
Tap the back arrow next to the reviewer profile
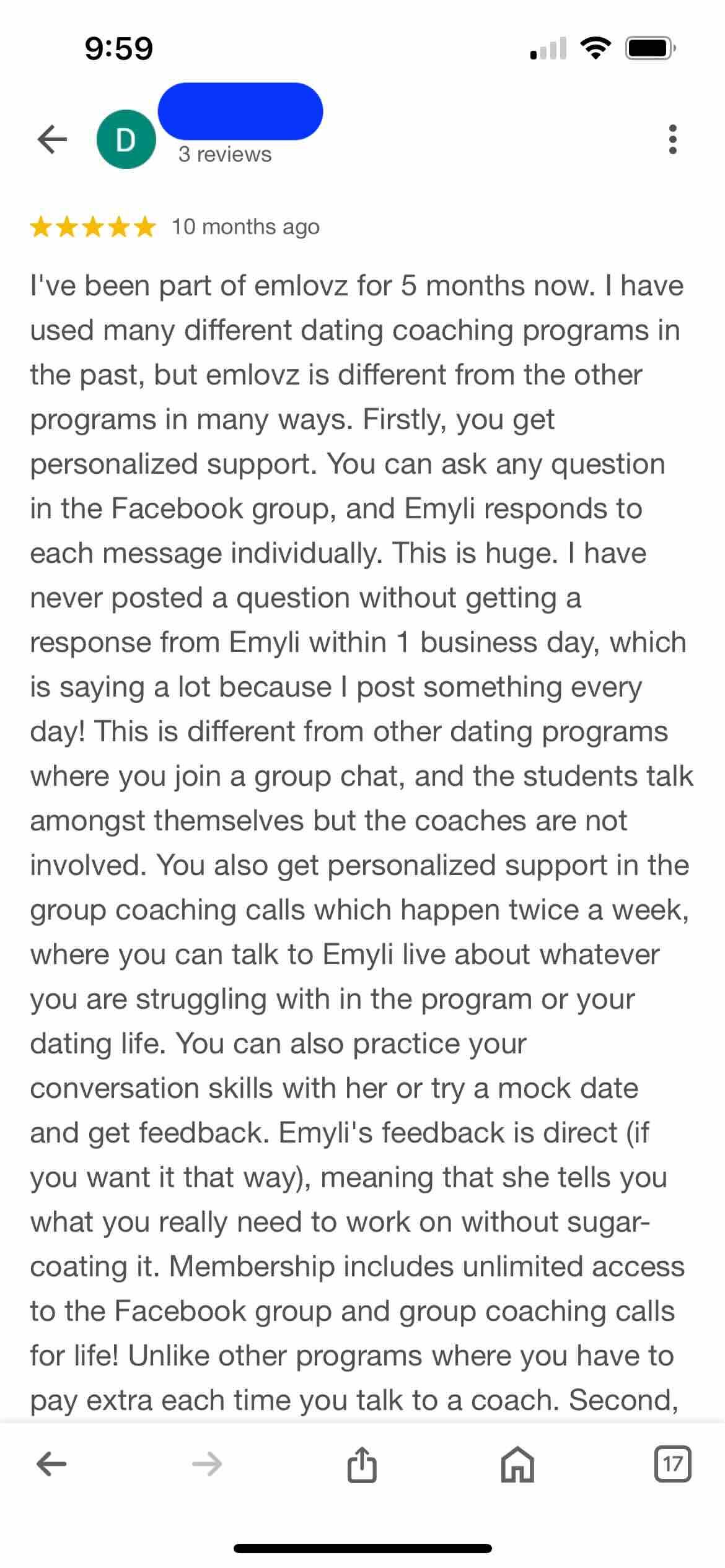click(52, 139)
